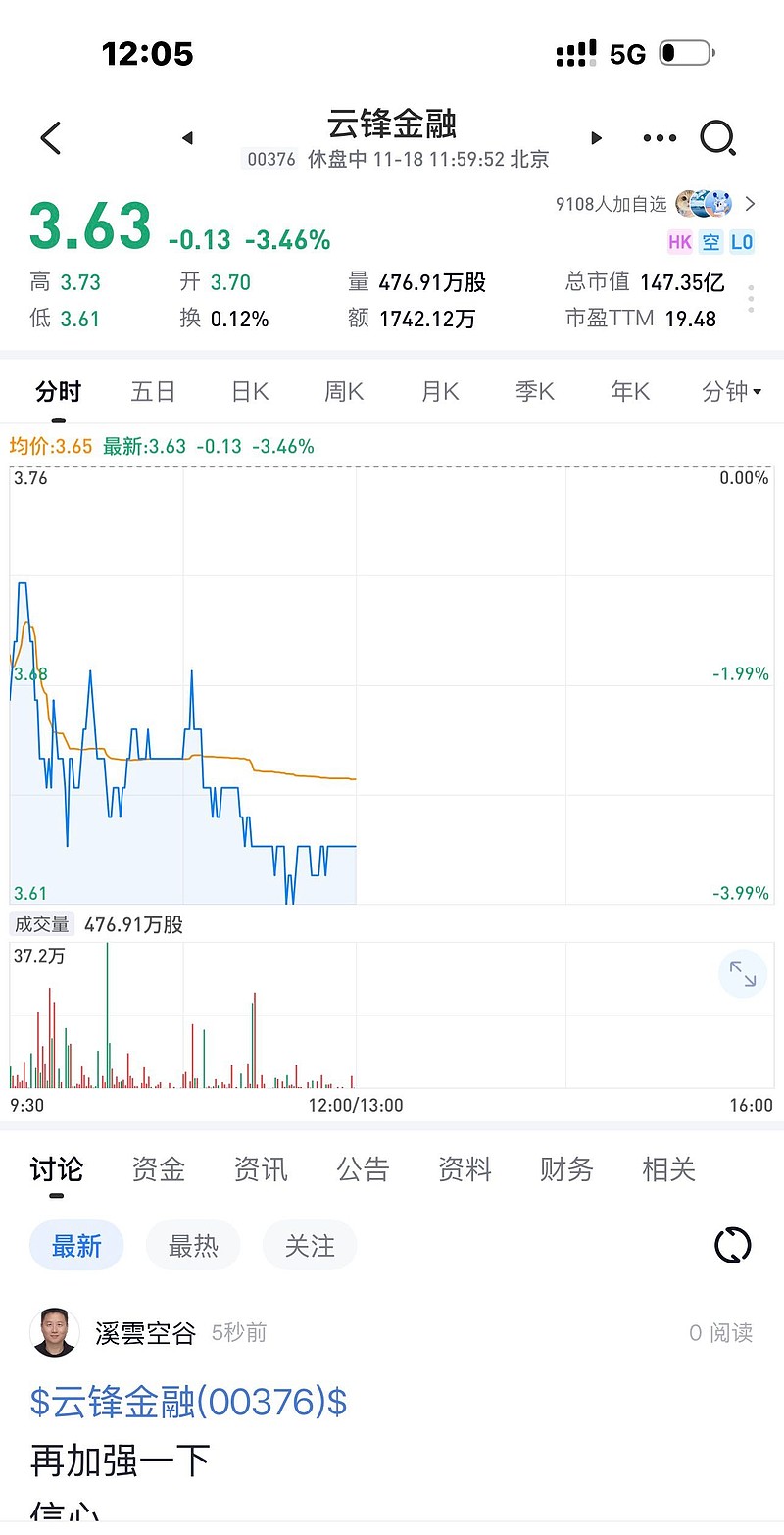Switch to the 日K chart tab
Image resolution: width=784 pixels, height=1535 pixels.
(x=249, y=391)
